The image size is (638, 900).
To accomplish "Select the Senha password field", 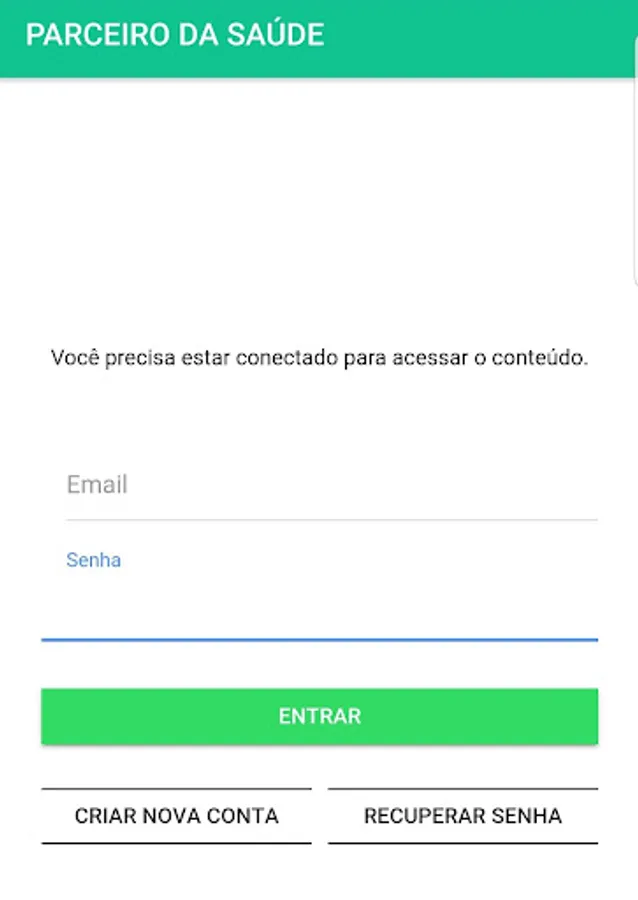I will tap(319, 606).
